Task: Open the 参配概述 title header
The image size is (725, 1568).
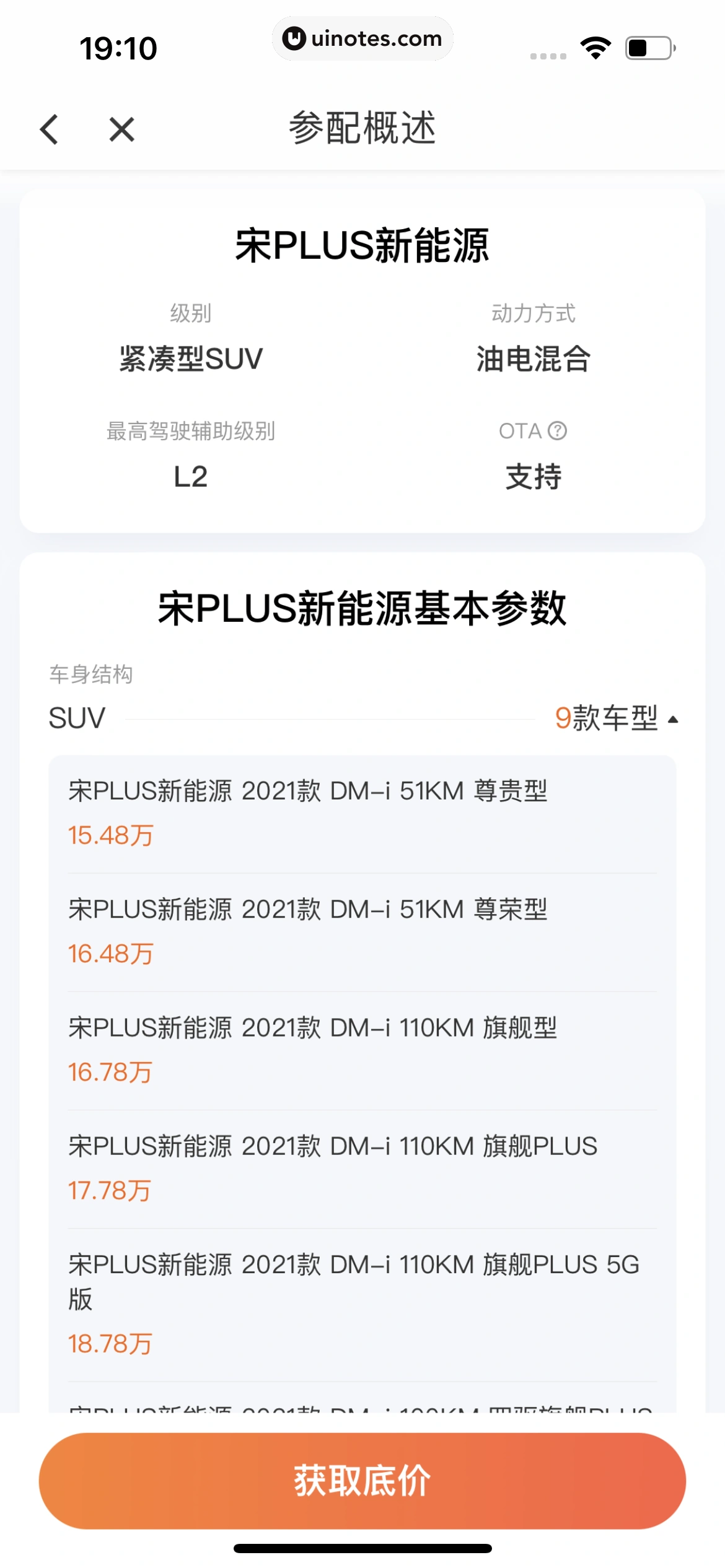Action: pos(362,129)
